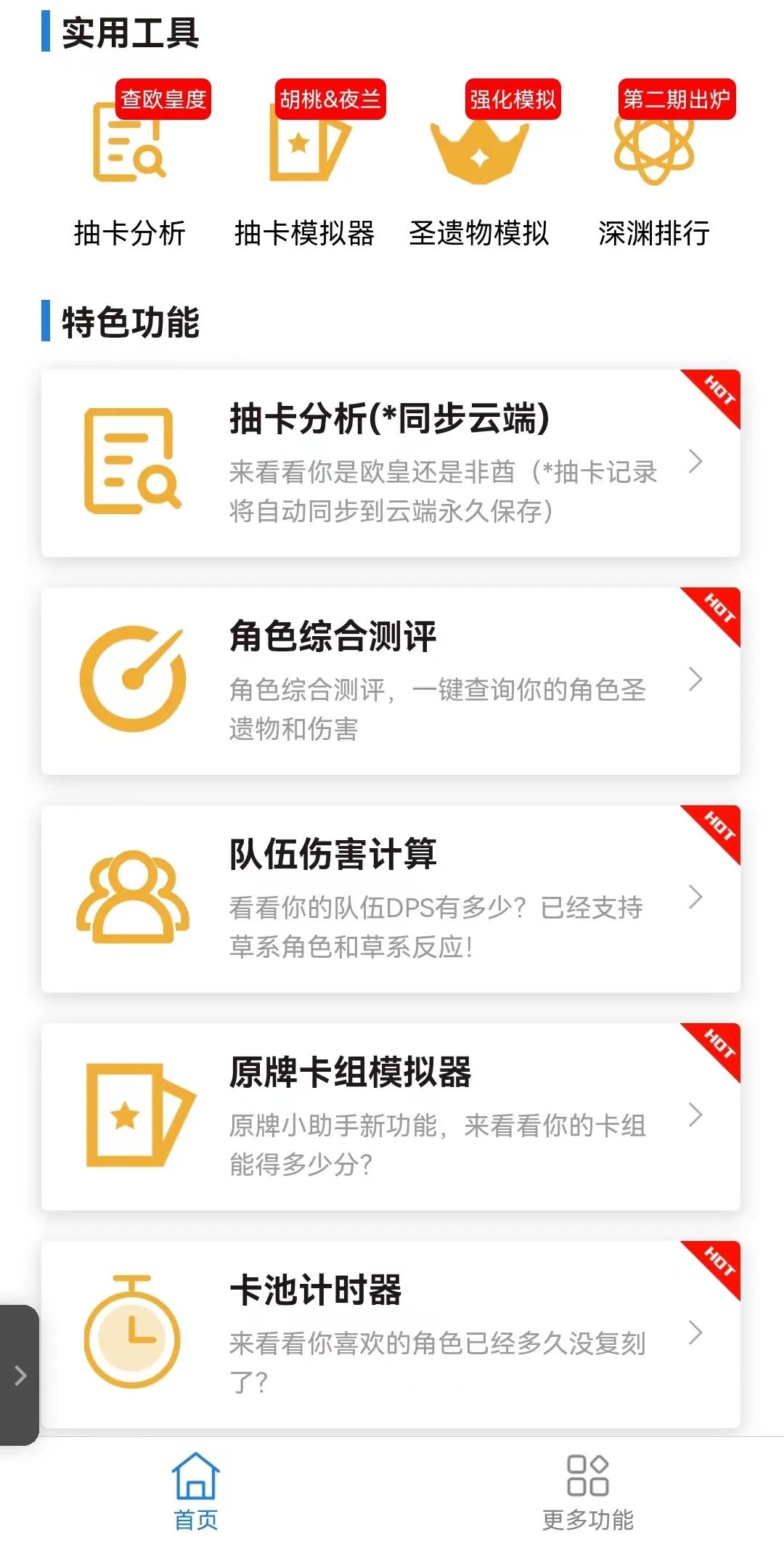
Task: Expand the dark side panel arrow
Action: [20, 1375]
